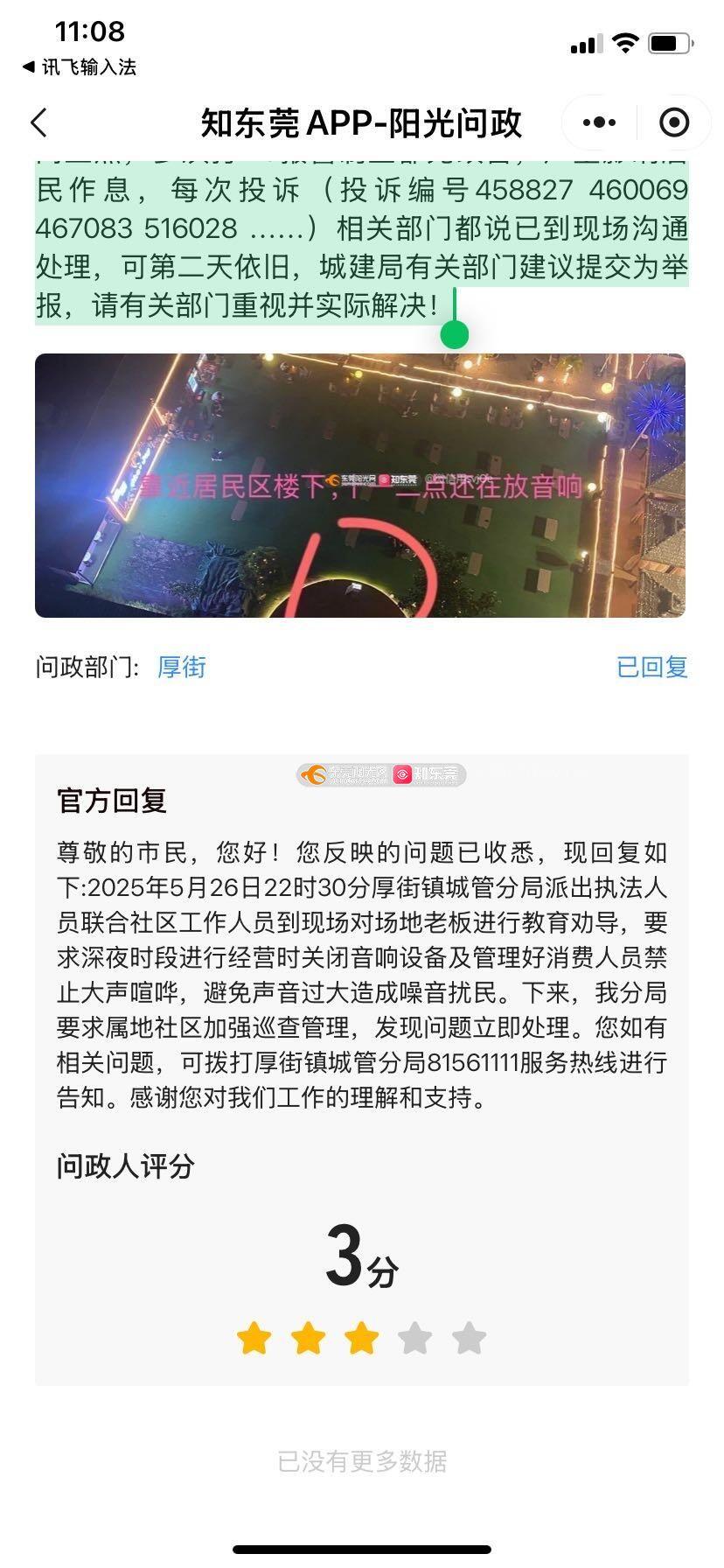
Task: Return to 讯飞输入法 app
Action: tap(80, 67)
